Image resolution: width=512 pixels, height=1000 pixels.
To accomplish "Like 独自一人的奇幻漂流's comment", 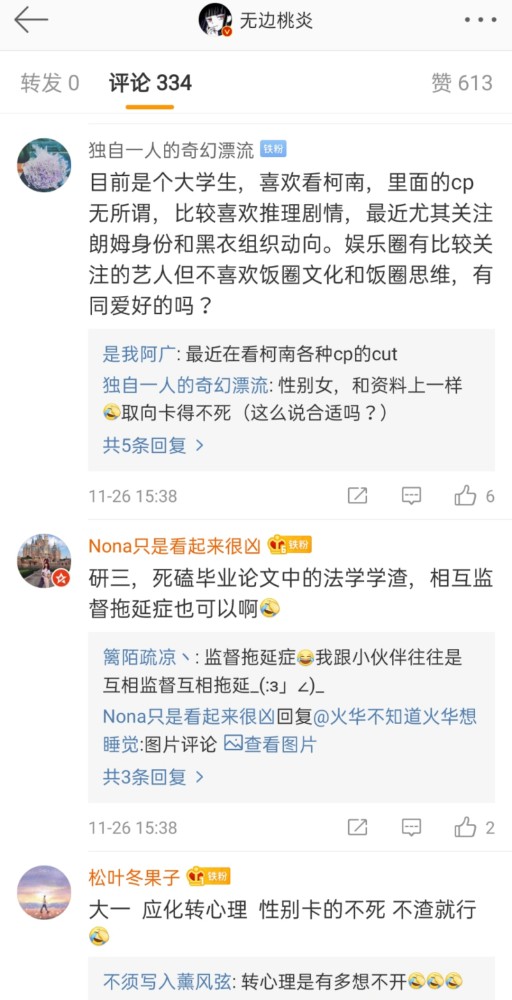I will coord(474,496).
